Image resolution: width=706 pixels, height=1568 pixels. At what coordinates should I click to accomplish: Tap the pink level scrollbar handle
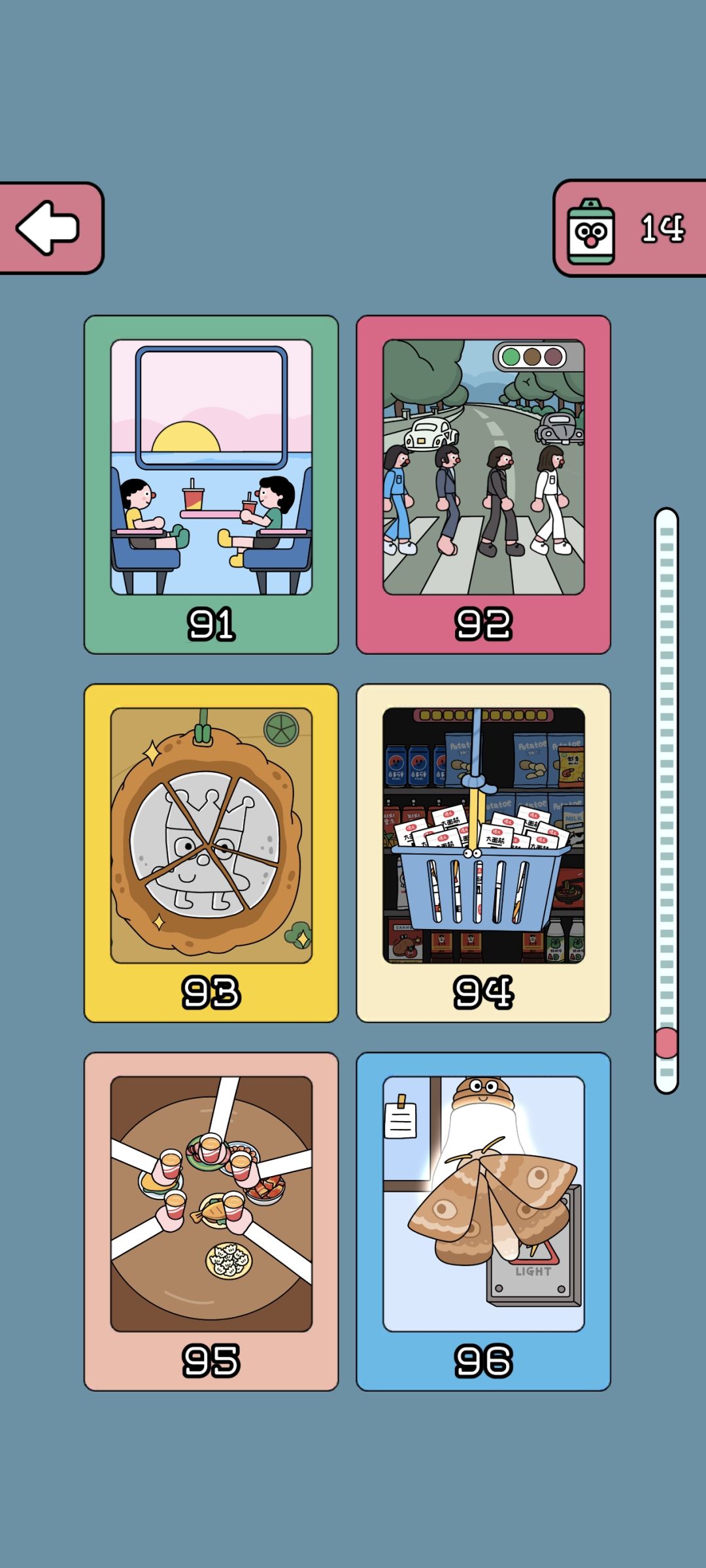pos(666,1043)
